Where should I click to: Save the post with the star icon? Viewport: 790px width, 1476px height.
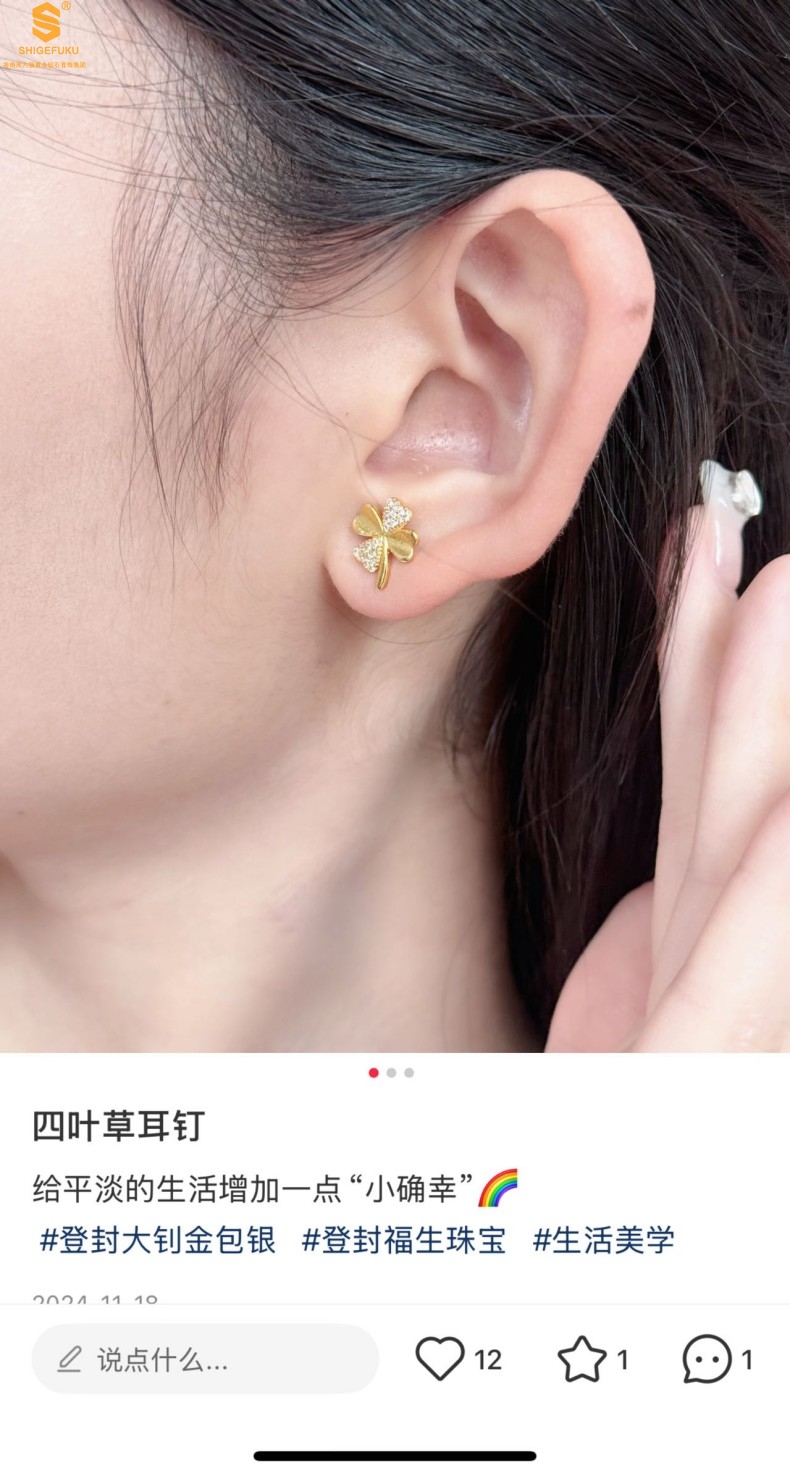582,1359
